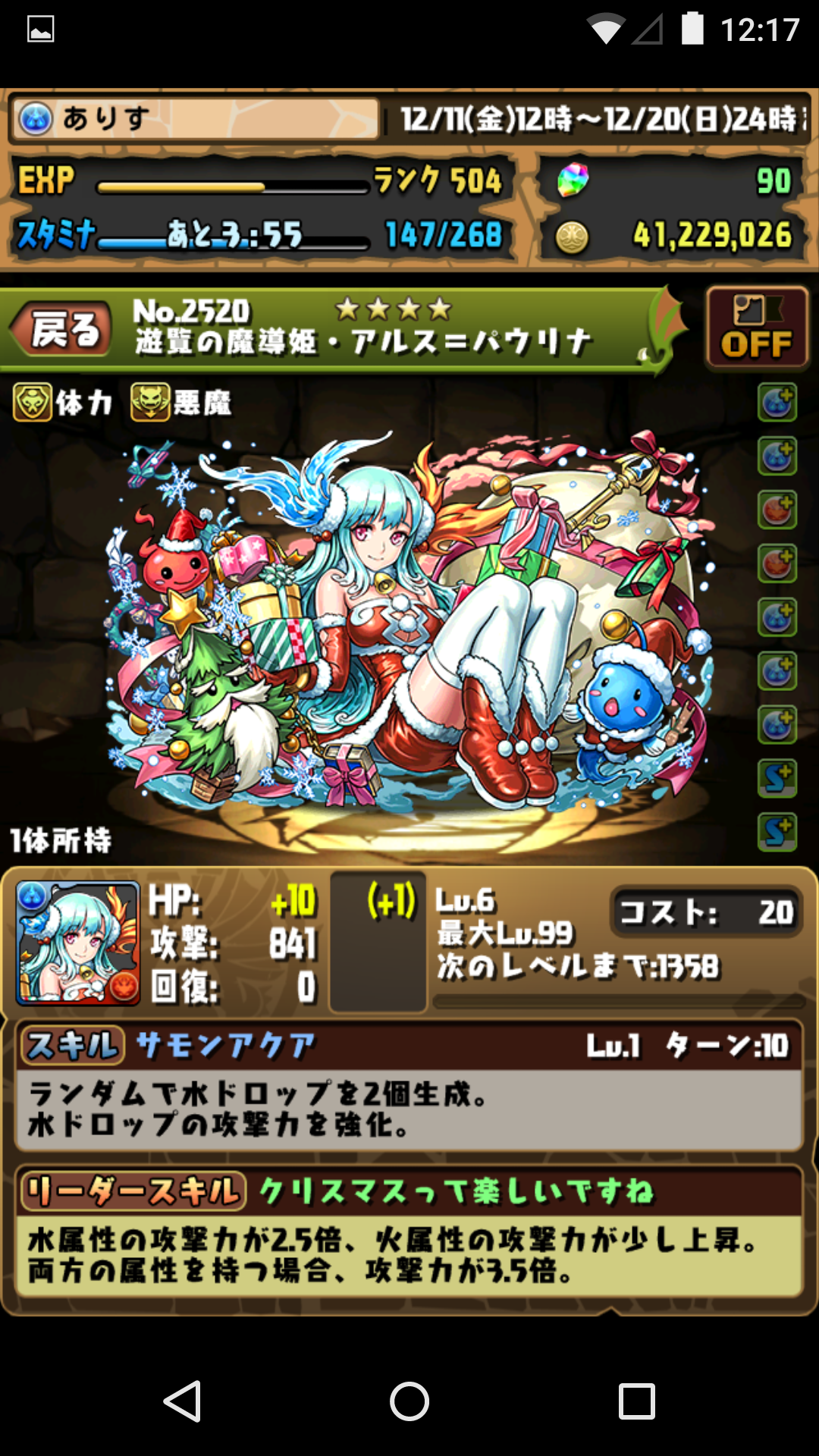Go to the Android home screen

pyautogui.click(x=409, y=1401)
